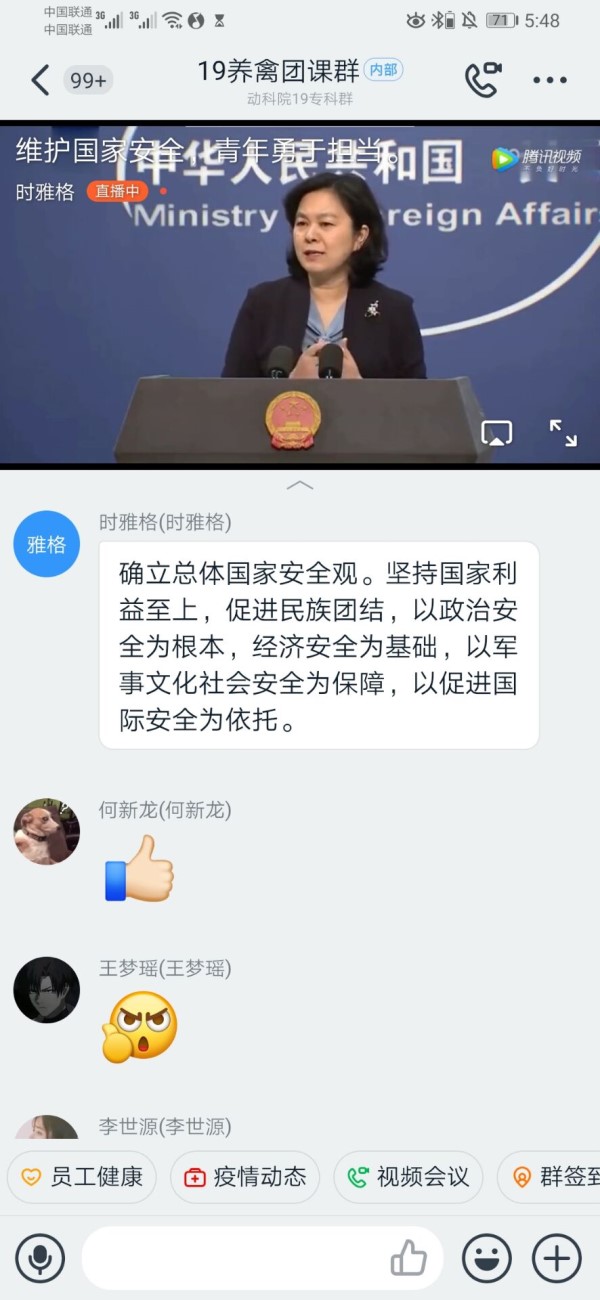Start a 视频会议 video meeting
The width and height of the screenshot is (600, 1300).
[408, 1177]
